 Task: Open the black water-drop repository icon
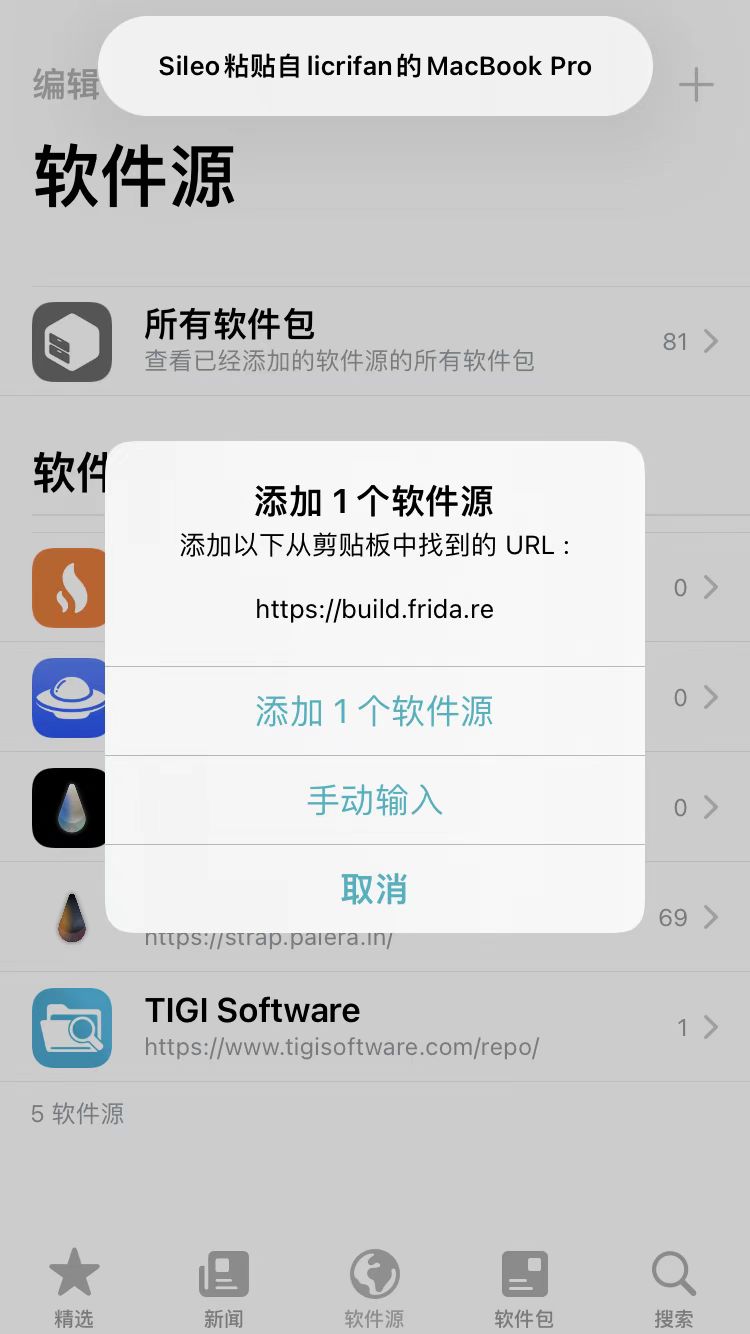[70, 807]
